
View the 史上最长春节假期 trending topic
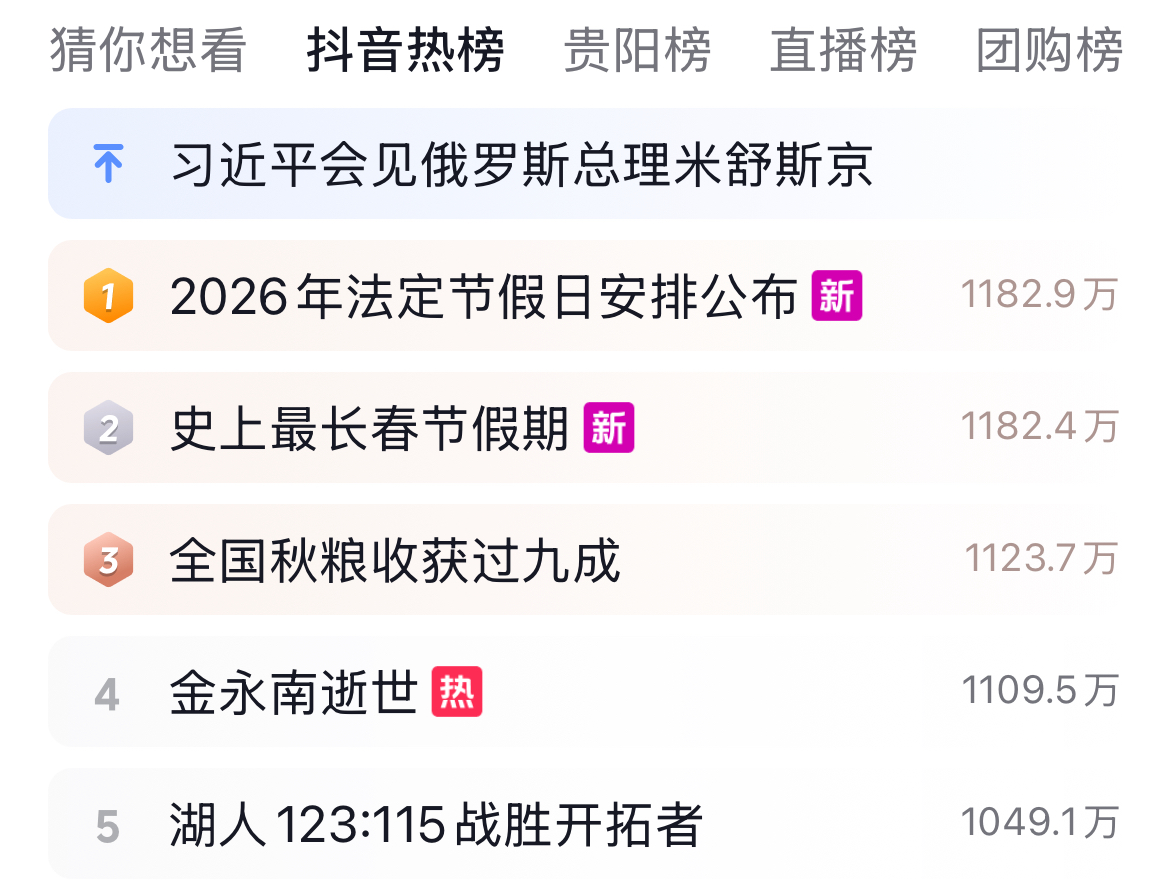click(369, 428)
